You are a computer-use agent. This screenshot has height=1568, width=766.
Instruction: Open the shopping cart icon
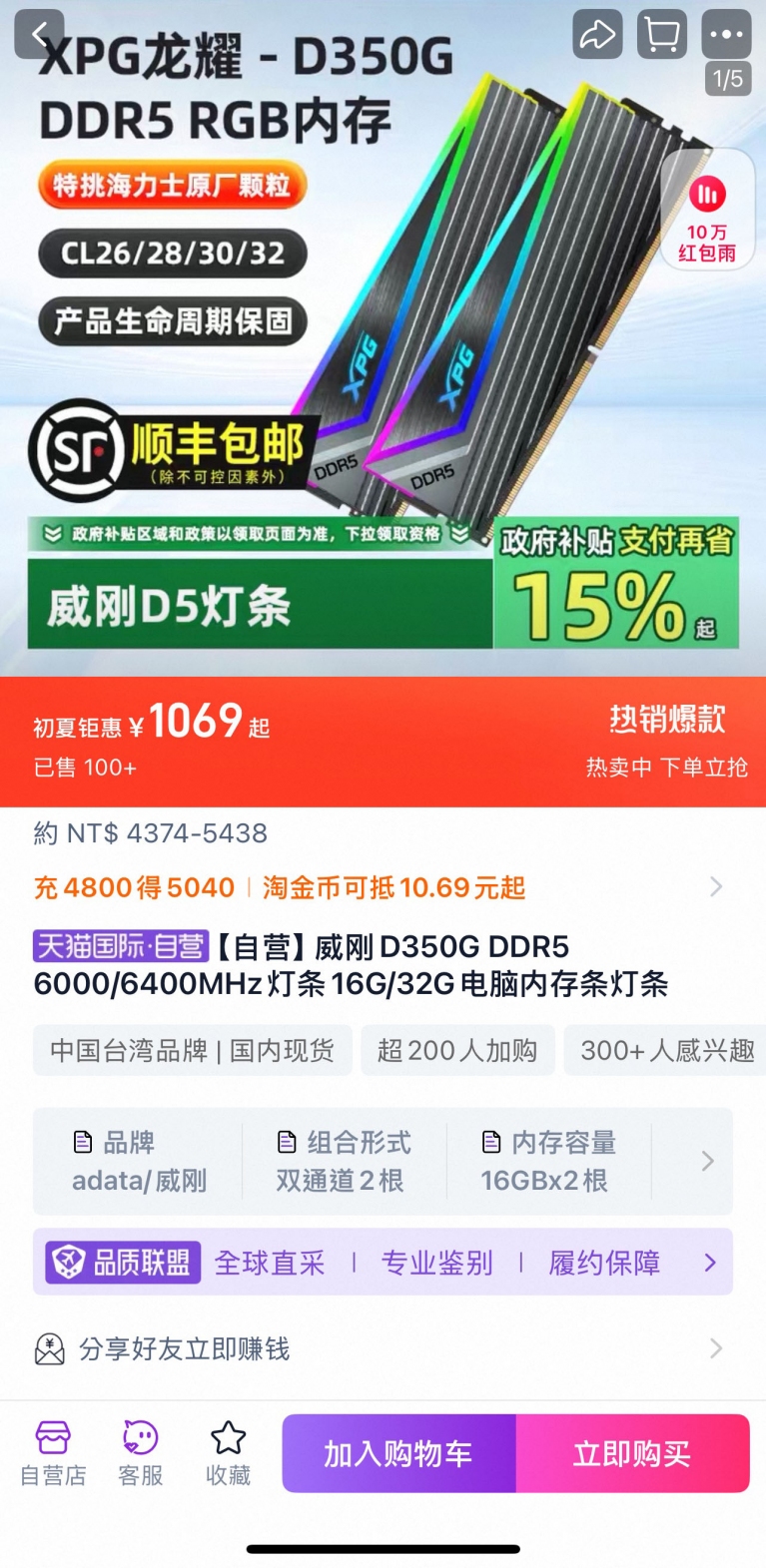[x=662, y=34]
